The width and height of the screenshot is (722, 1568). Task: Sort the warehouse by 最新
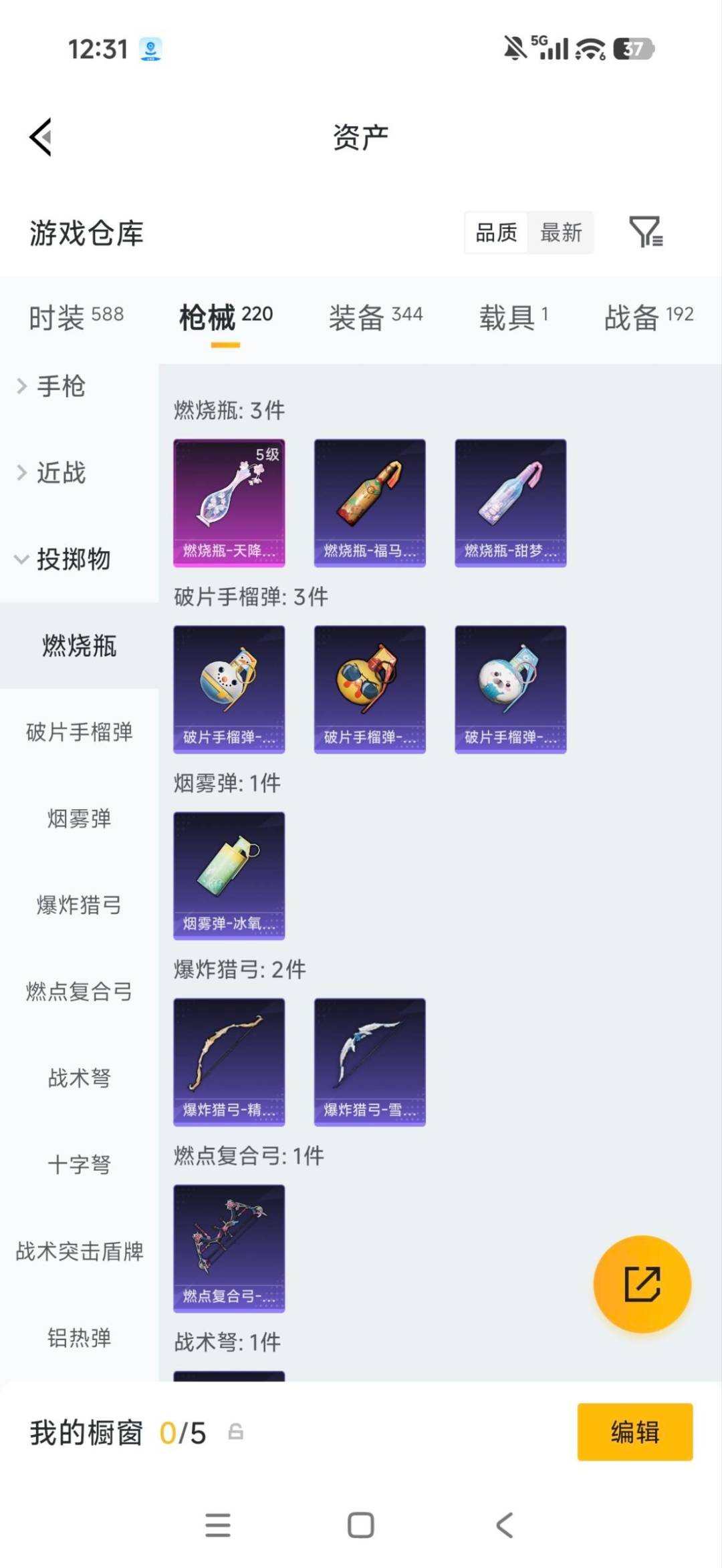[x=561, y=232]
